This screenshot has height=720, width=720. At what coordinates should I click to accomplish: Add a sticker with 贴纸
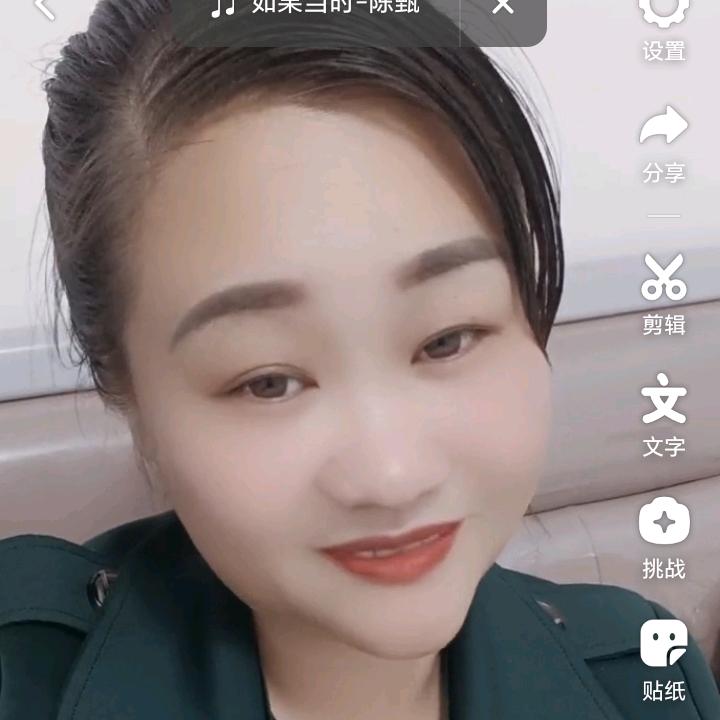pyautogui.click(x=664, y=659)
